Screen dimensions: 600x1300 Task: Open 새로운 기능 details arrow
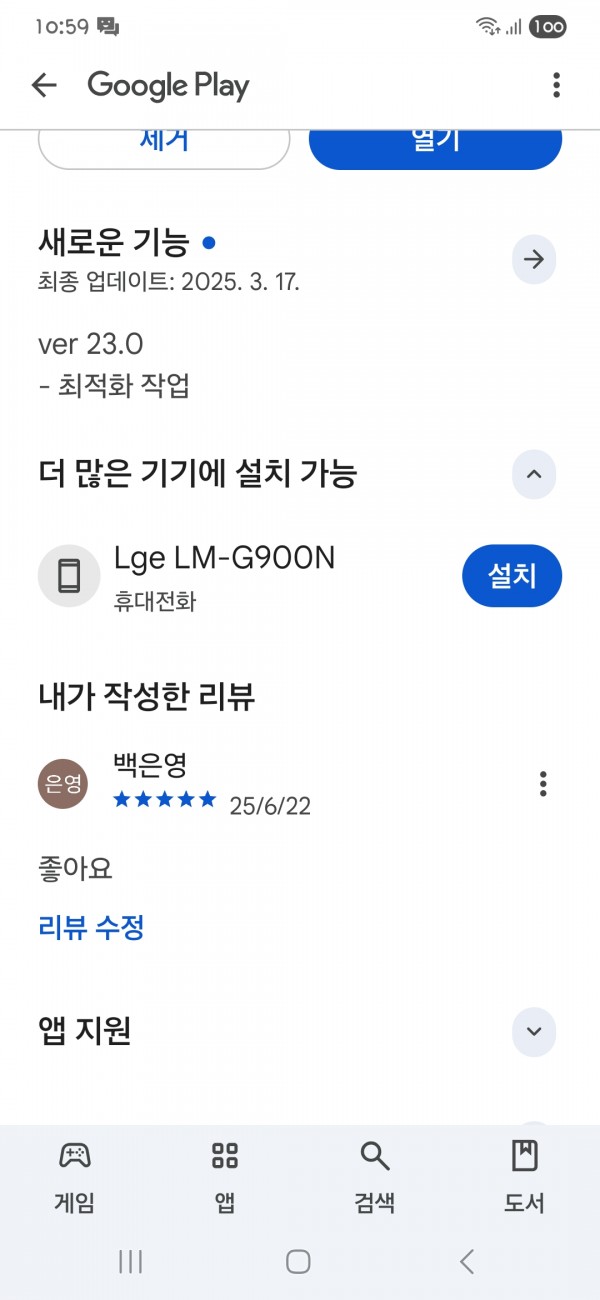[534, 260]
